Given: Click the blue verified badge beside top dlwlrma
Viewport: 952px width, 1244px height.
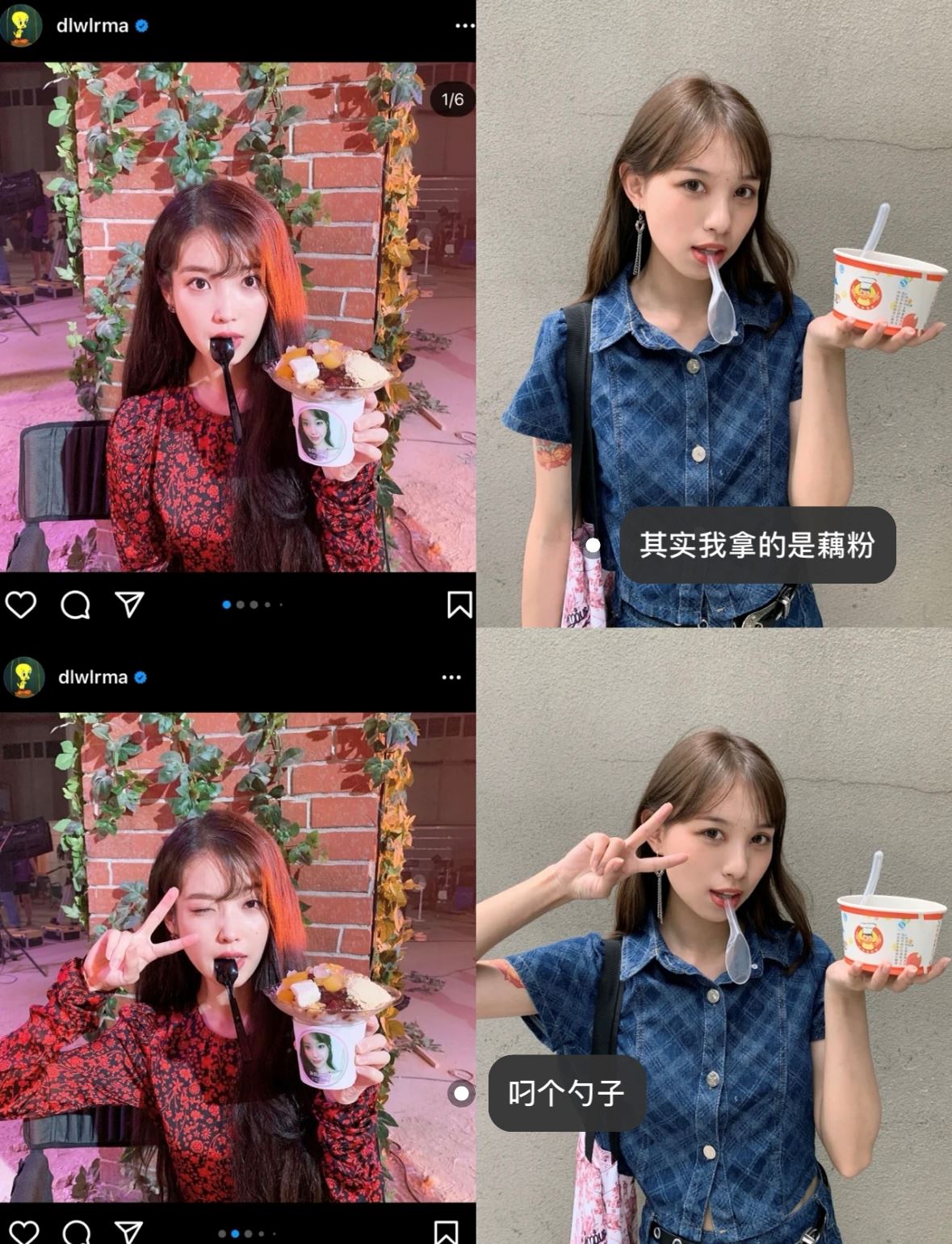Looking at the screenshot, I should click(x=144, y=25).
